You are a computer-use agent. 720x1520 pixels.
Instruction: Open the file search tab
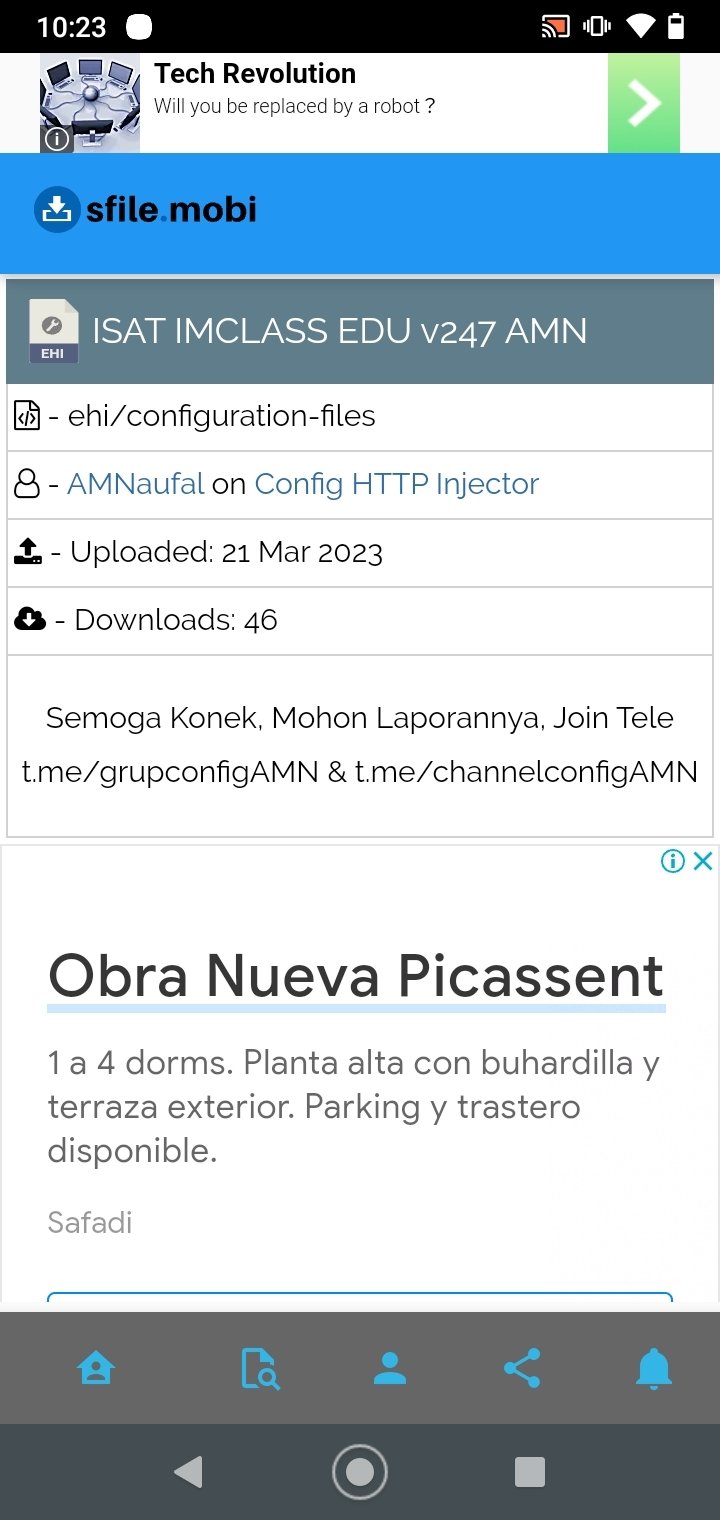260,1368
